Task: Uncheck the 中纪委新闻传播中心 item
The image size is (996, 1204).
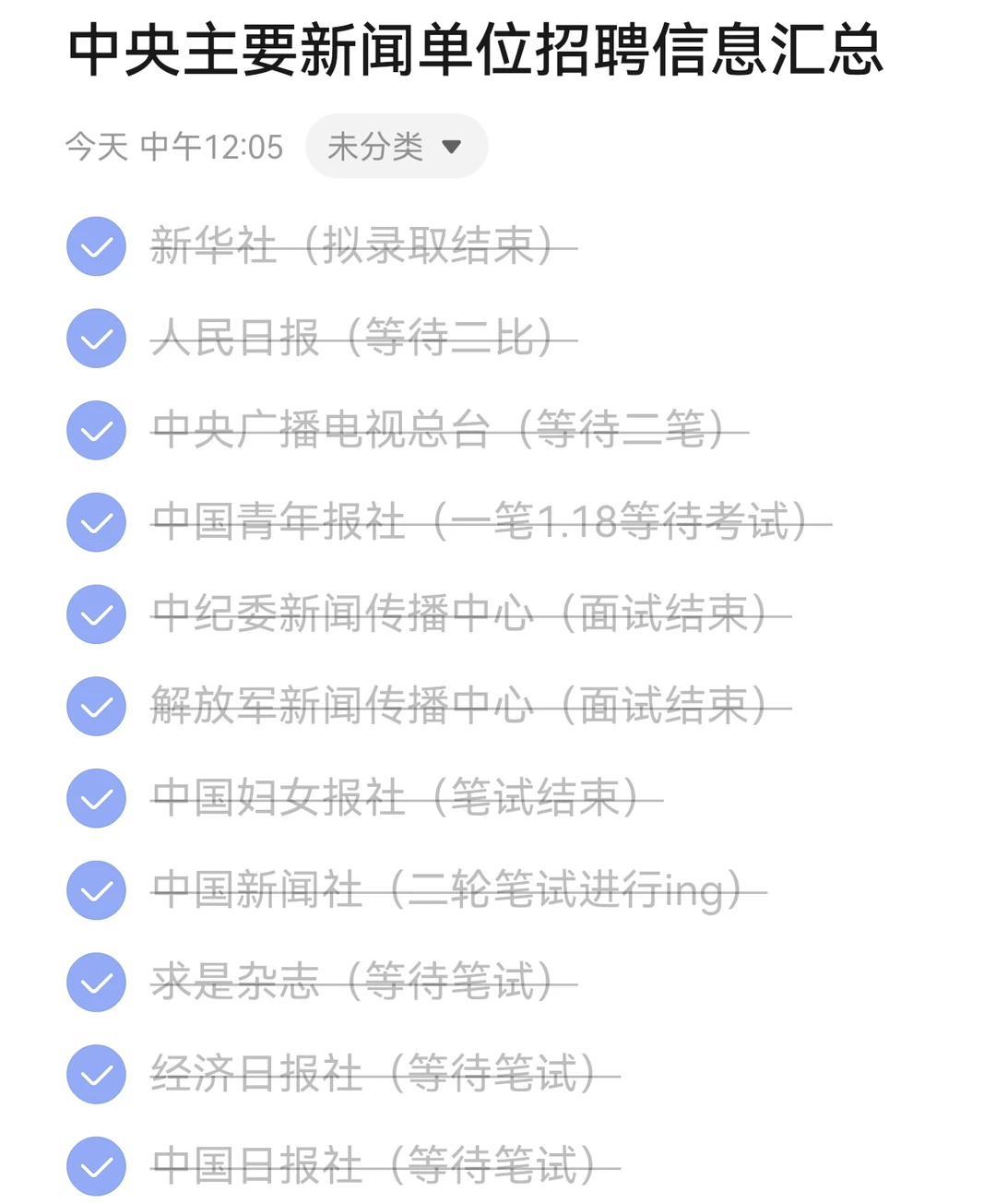Action: click(96, 614)
